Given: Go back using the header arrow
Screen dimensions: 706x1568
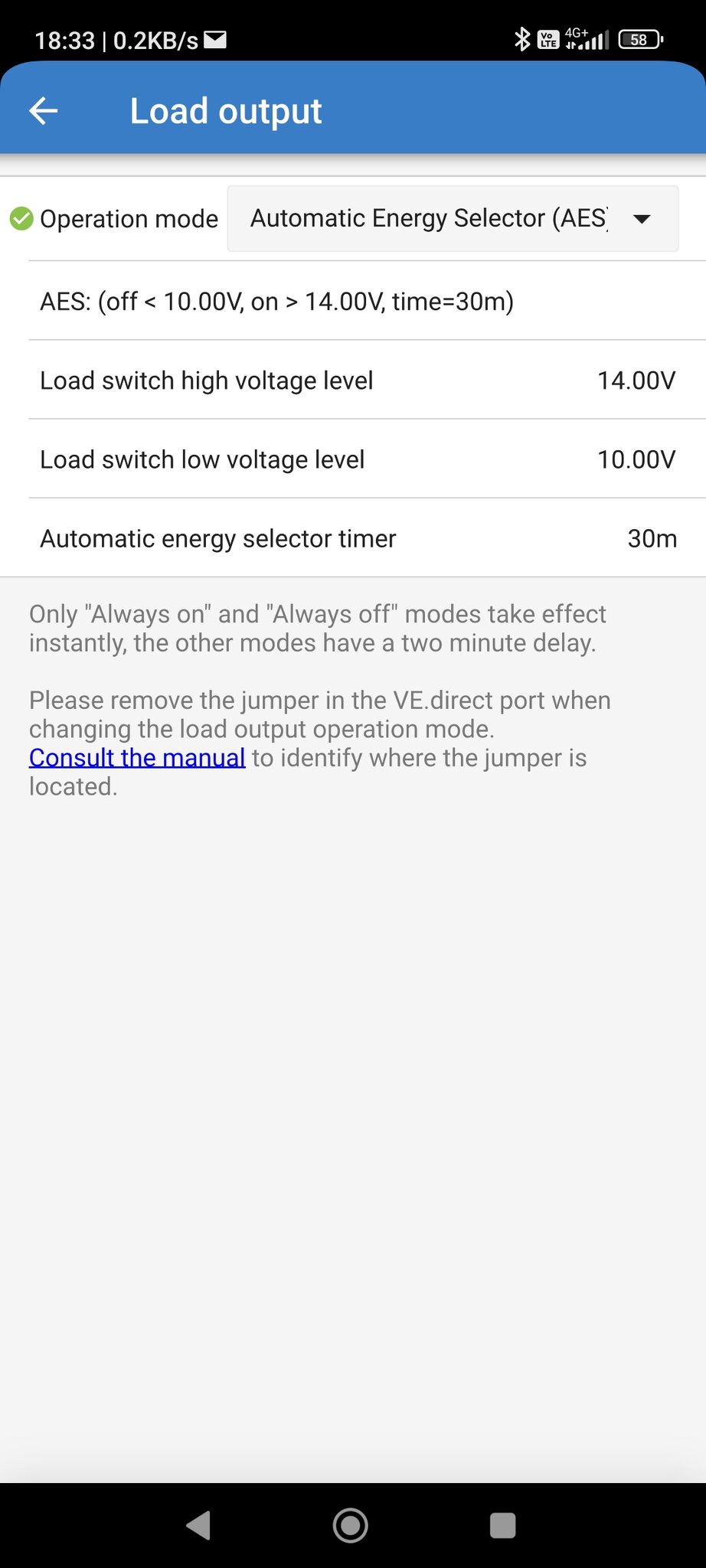Looking at the screenshot, I should tap(44, 111).
